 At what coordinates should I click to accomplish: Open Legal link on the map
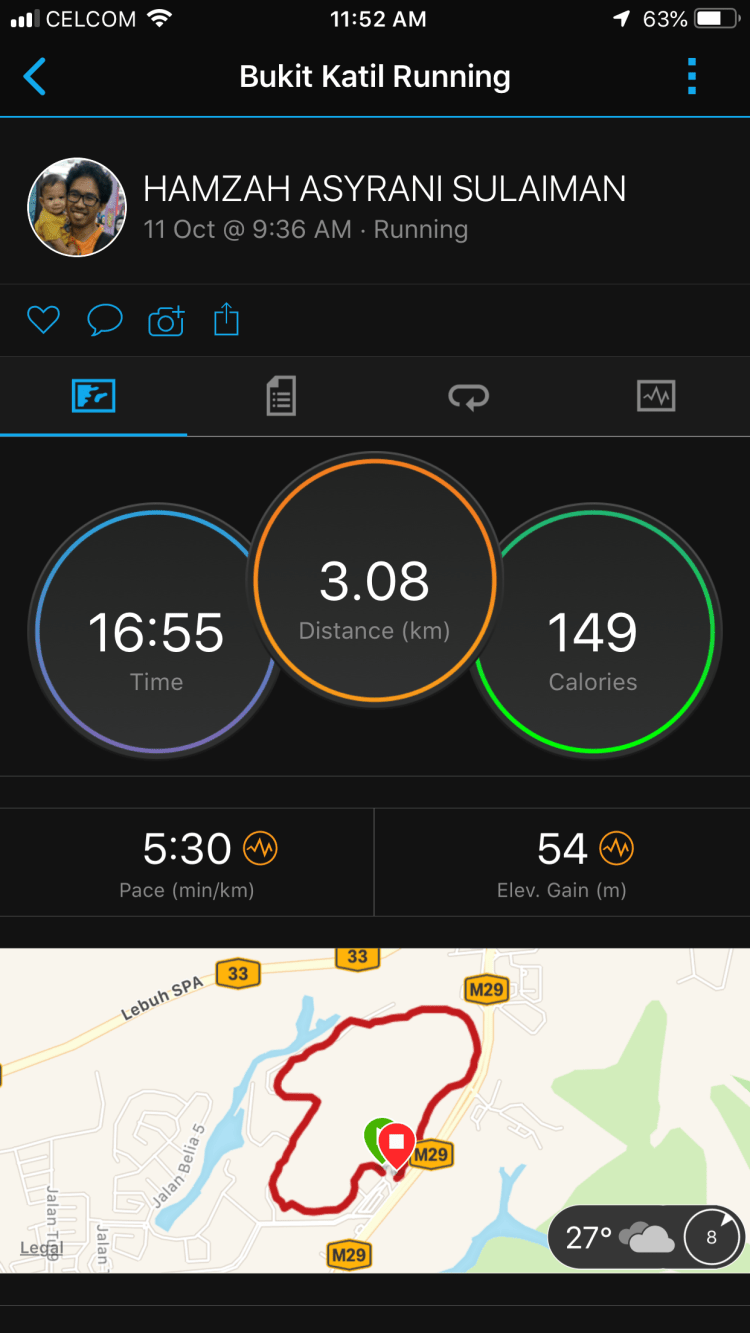pos(41,1247)
